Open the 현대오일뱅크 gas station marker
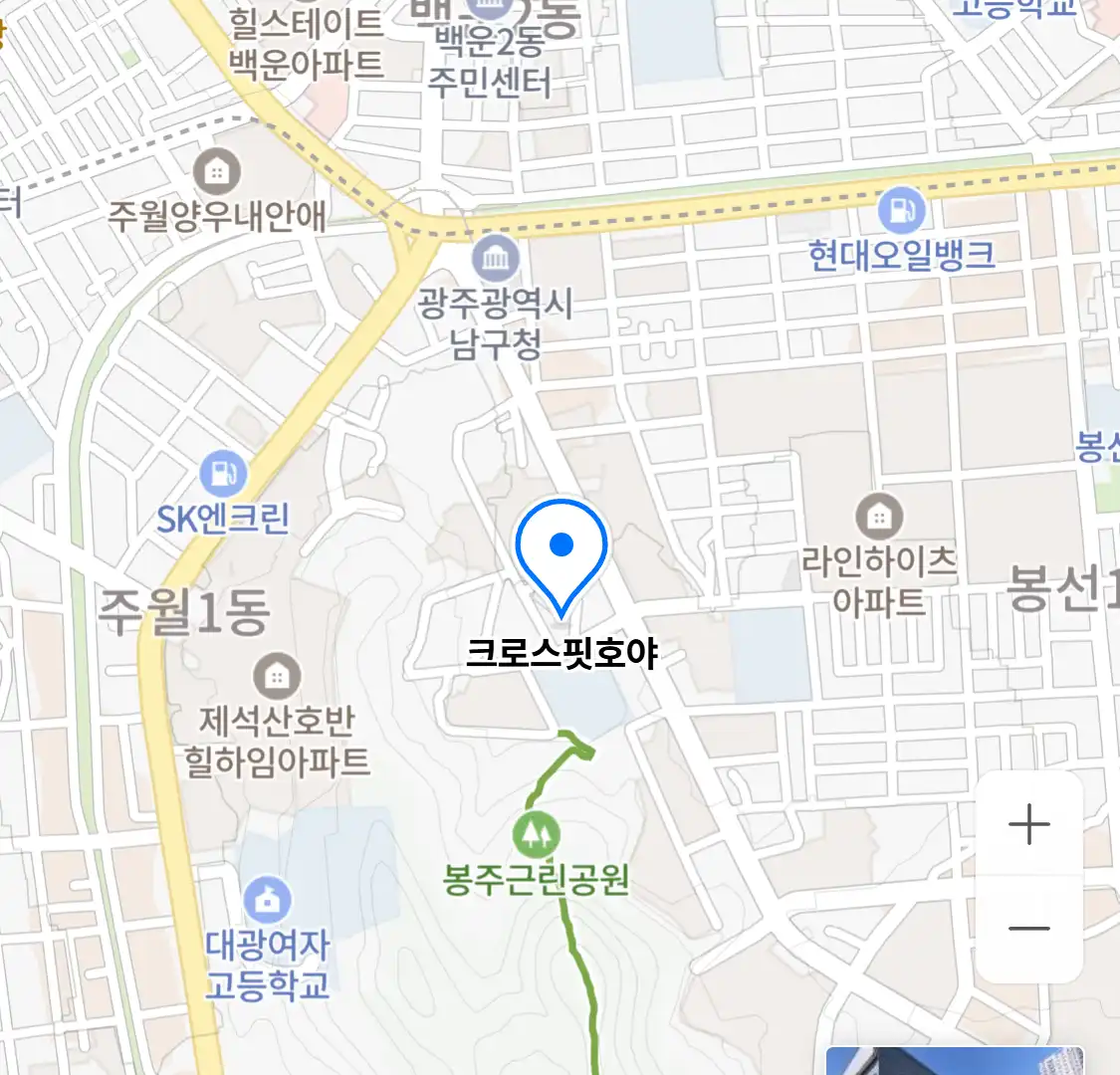Image resolution: width=1120 pixels, height=1075 pixels. pos(901,211)
